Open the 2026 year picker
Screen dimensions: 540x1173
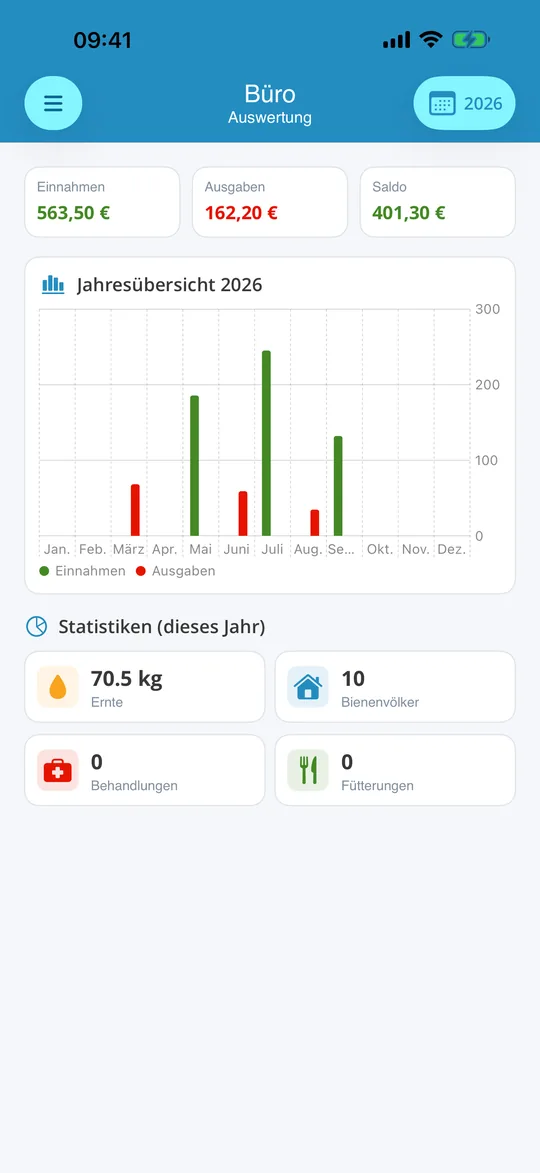pyautogui.click(x=464, y=103)
